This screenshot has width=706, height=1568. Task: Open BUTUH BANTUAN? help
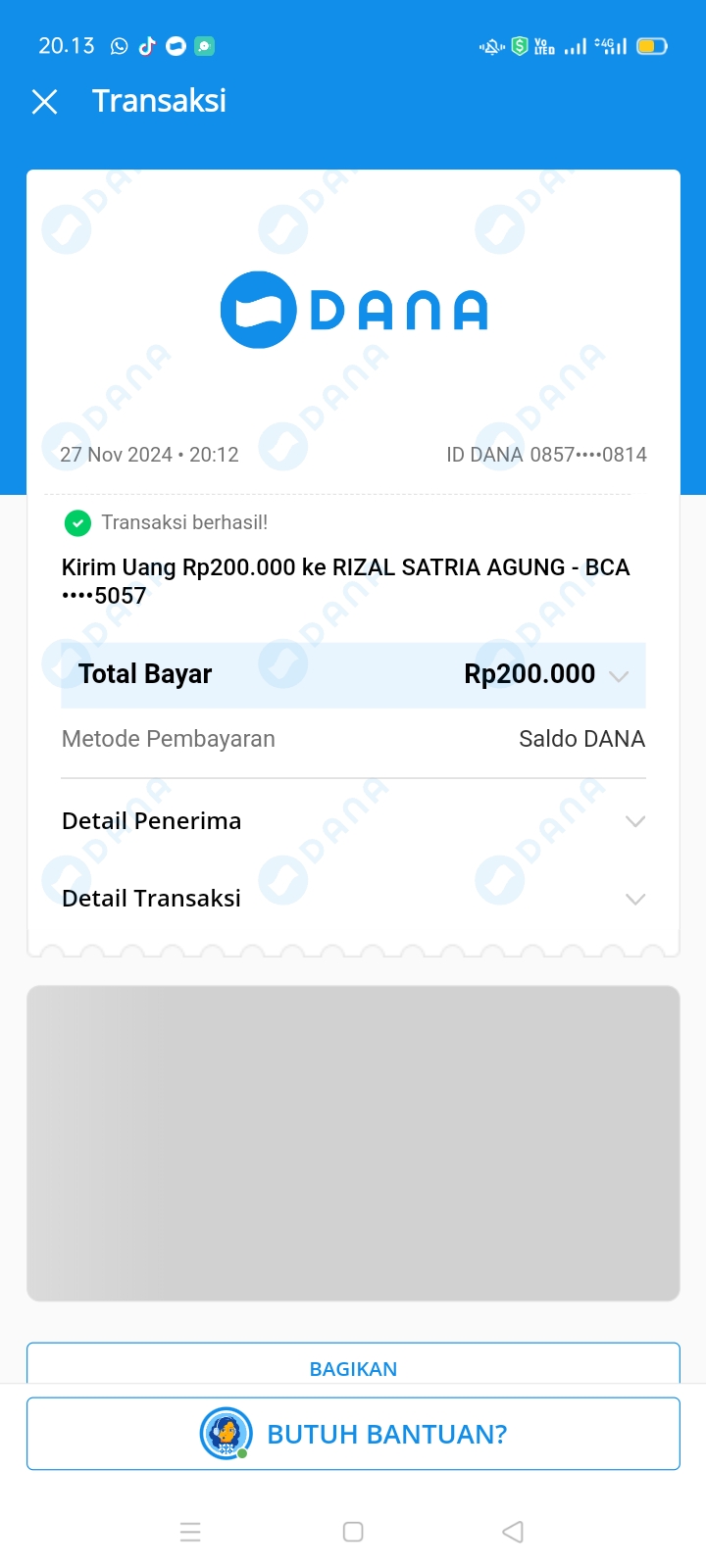click(353, 1434)
